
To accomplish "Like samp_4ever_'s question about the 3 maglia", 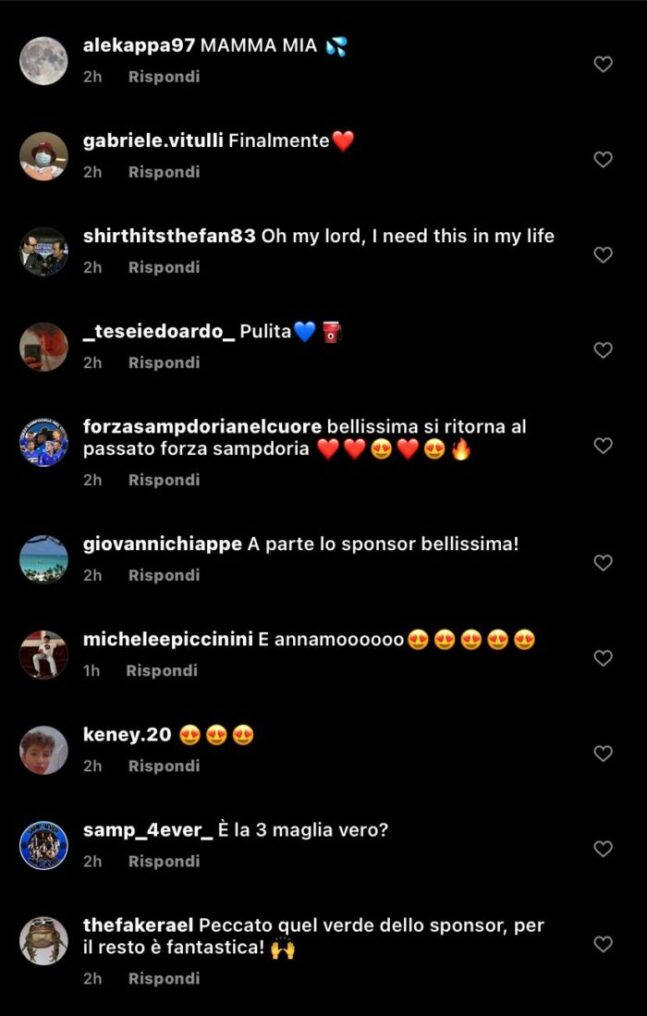I will (603, 849).
